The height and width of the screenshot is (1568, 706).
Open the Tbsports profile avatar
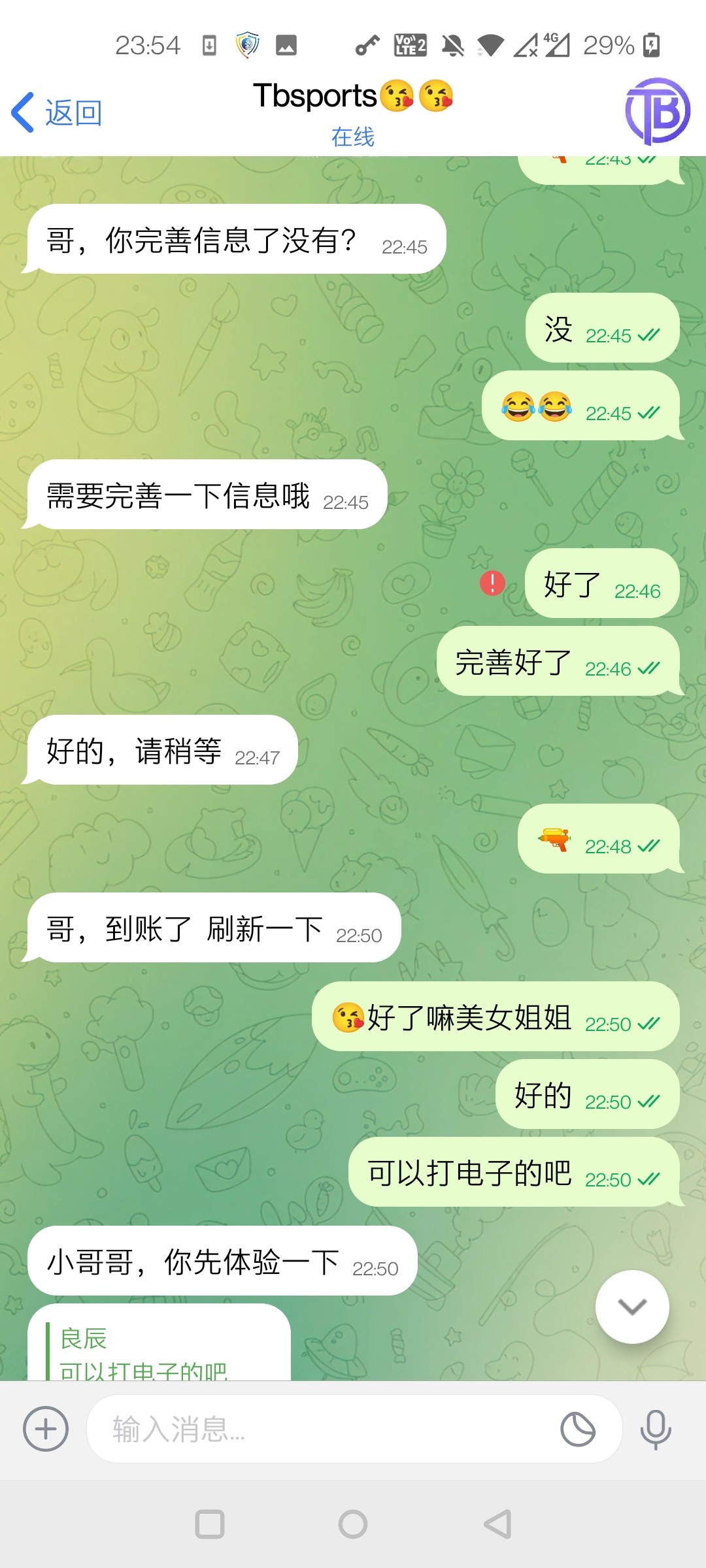point(657,111)
